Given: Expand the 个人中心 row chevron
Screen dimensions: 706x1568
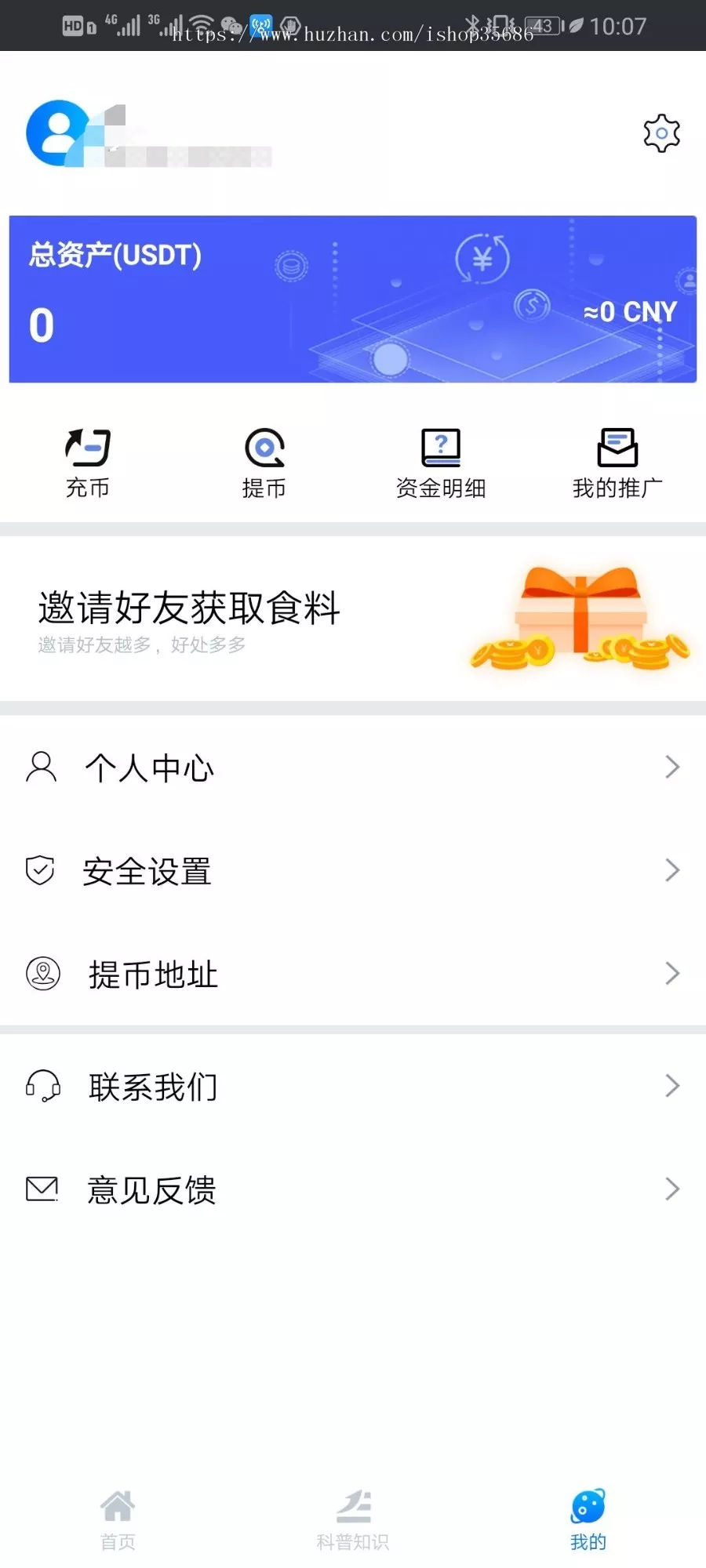Looking at the screenshot, I should tap(672, 767).
